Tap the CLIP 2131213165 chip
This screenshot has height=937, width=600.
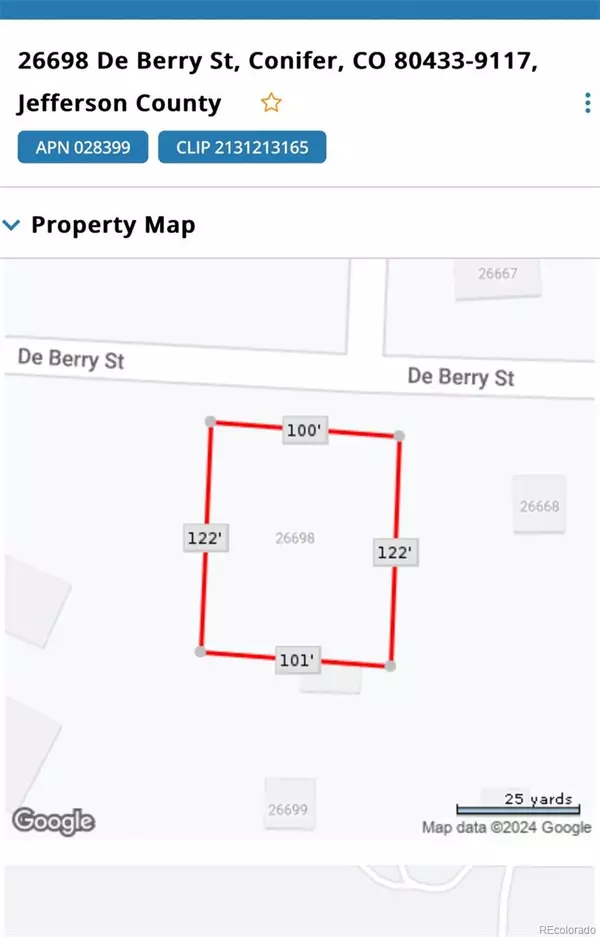242,148
